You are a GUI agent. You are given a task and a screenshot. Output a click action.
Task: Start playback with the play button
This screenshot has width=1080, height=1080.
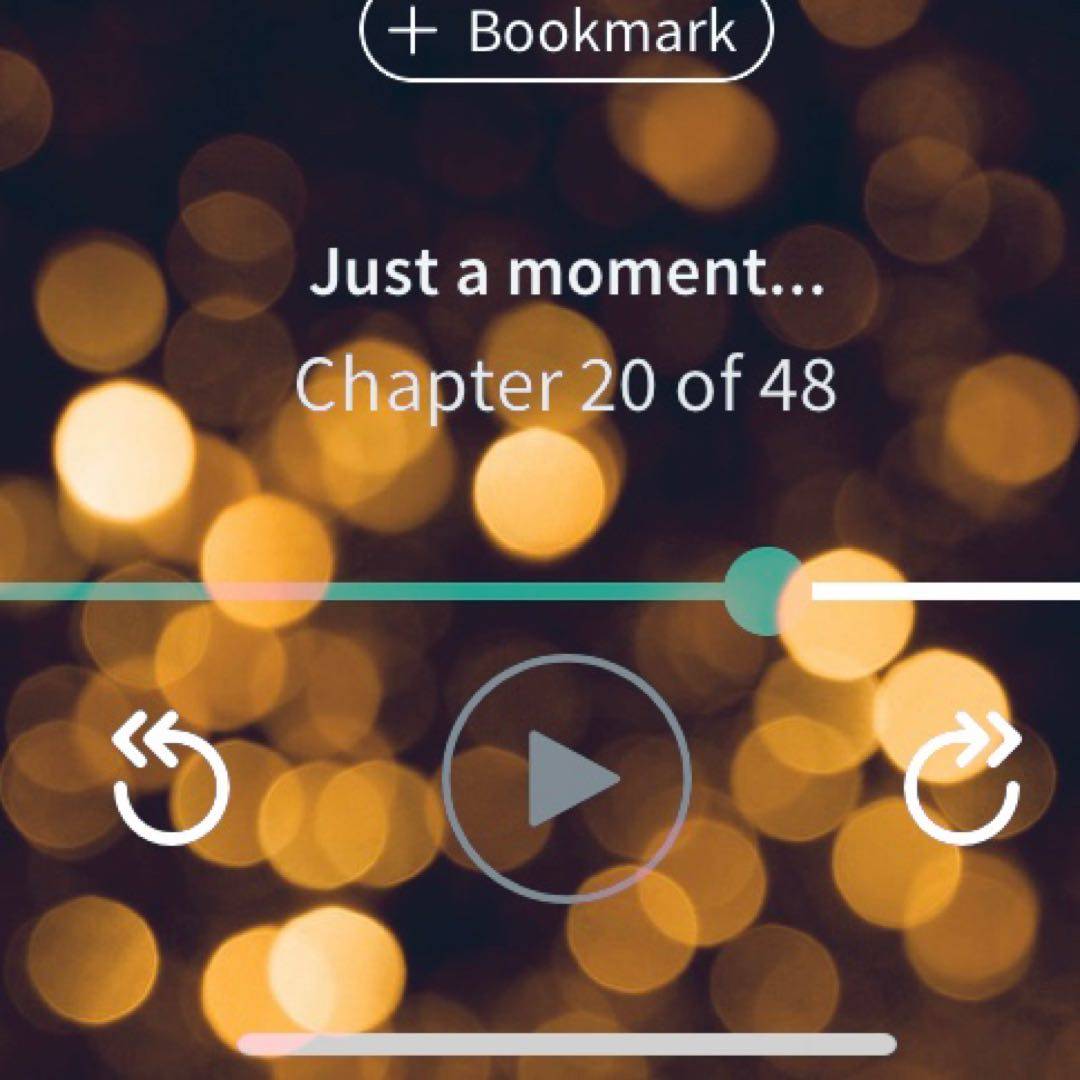click(566, 778)
